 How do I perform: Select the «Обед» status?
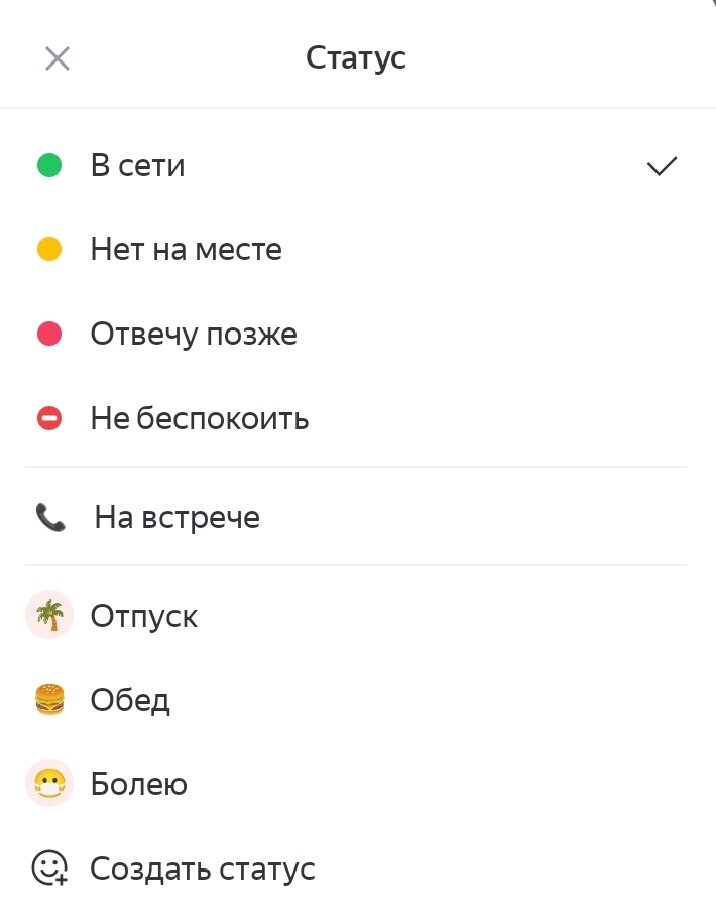(x=130, y=700)
